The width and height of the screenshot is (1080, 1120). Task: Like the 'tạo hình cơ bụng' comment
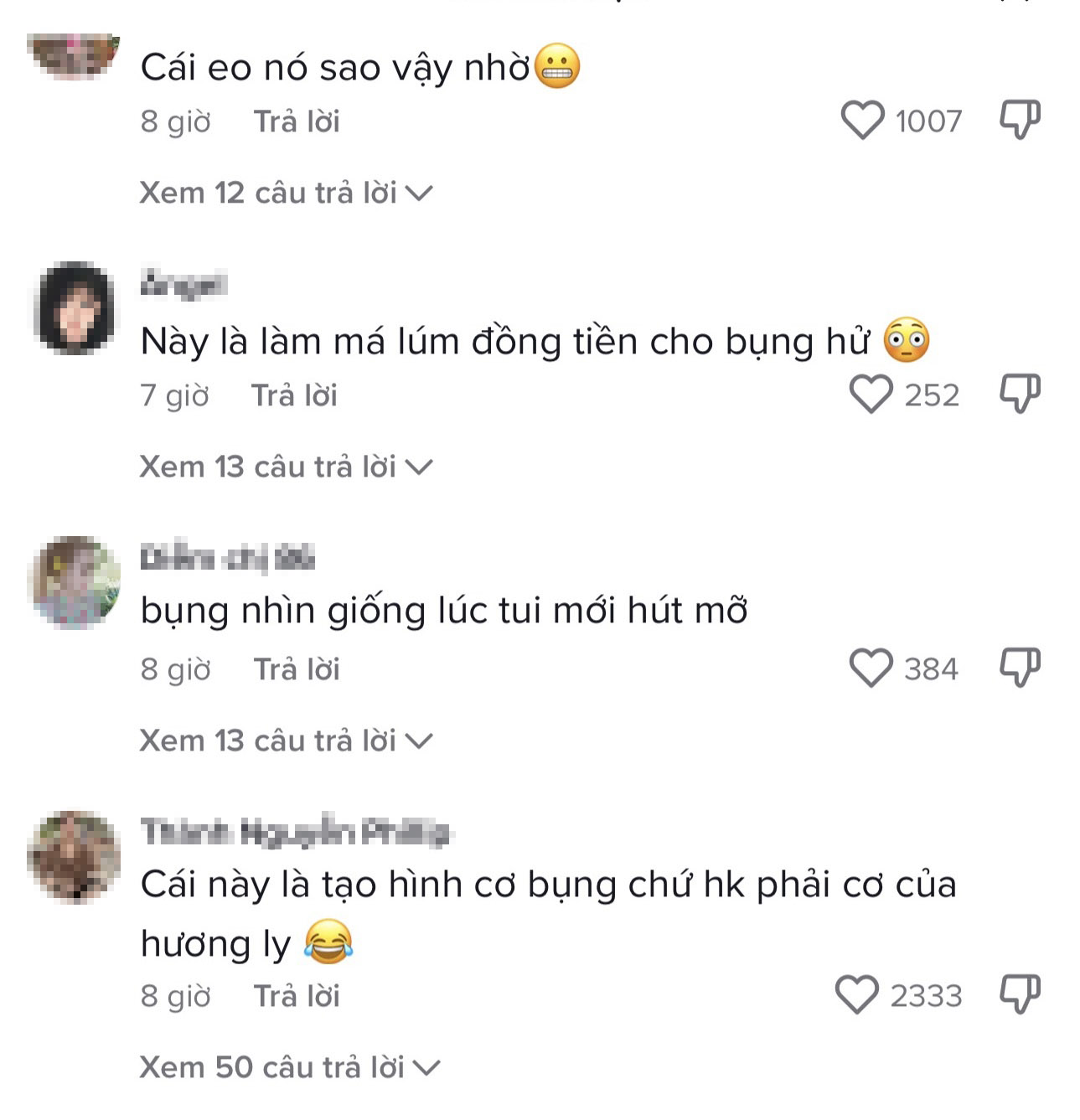pyautogui.click(x=856, y=995)
